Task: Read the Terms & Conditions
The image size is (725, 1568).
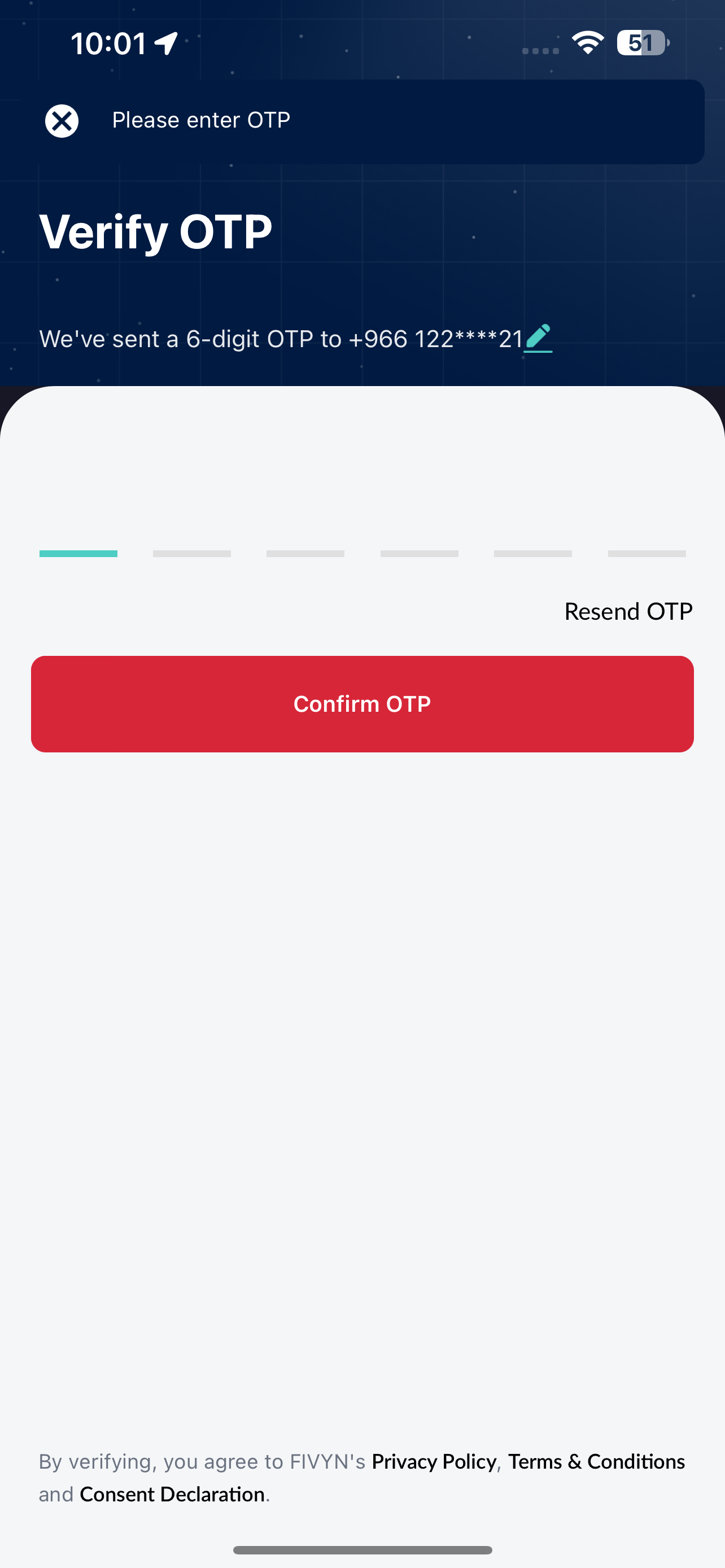Action: (x=597, y=1461)
